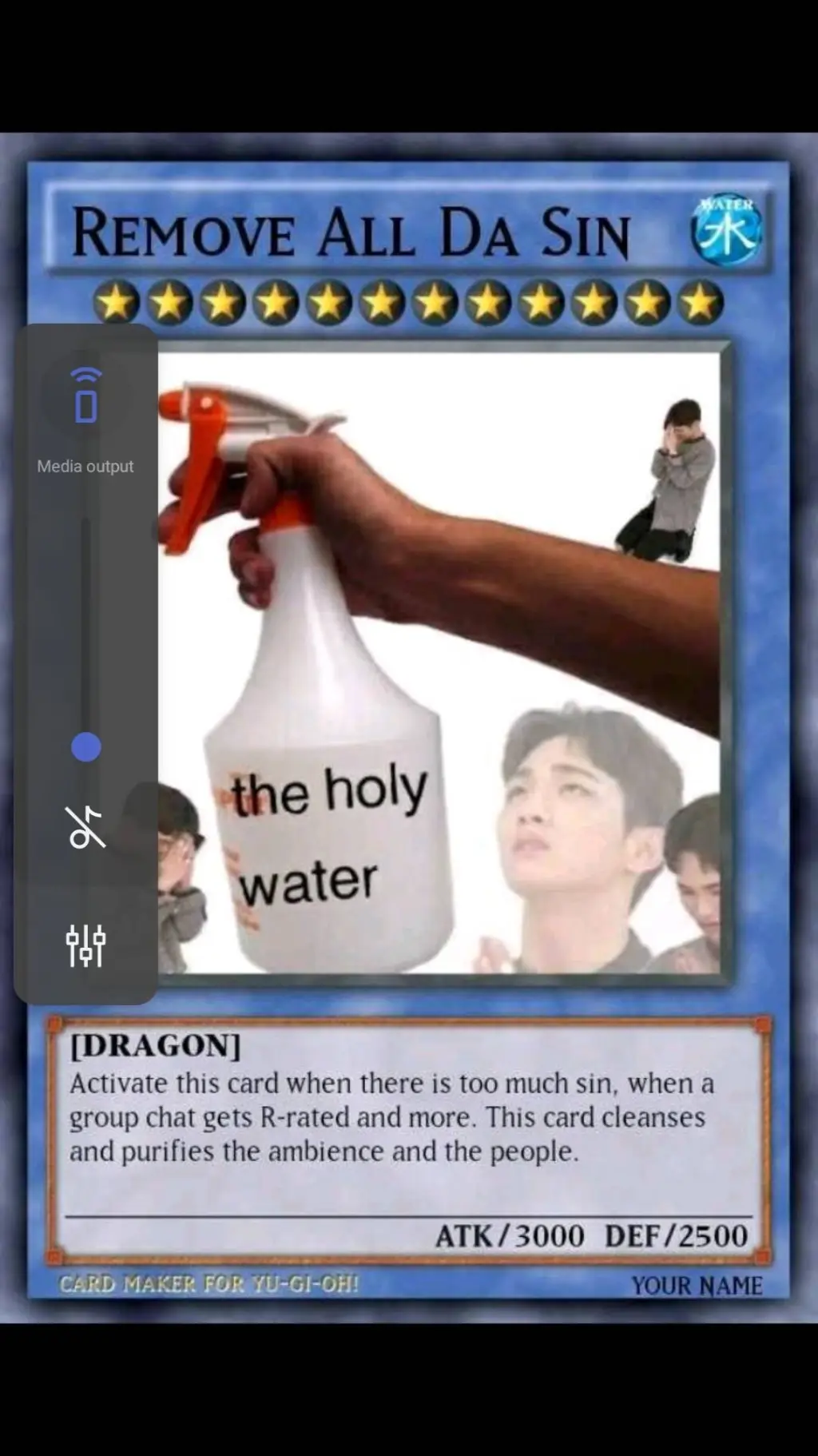The height and width of the screenshot is (1456, 818).
Task: Open the volume settings equalizer icon
Action: 85,945
